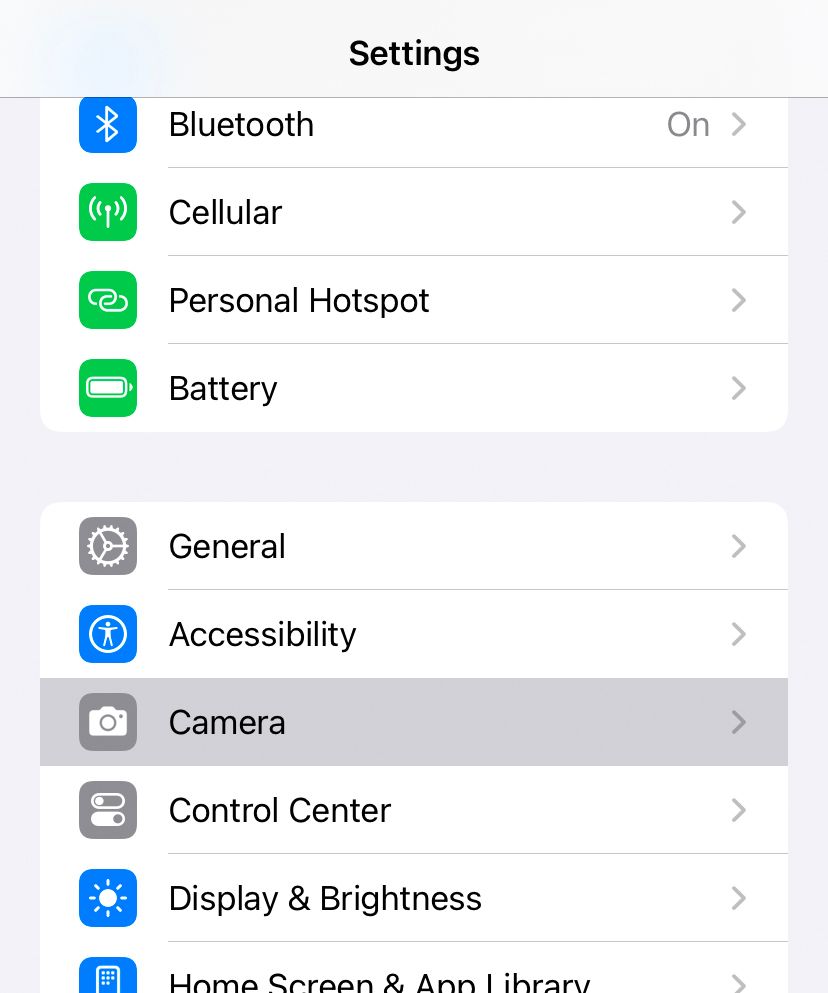
Task: Tap the Camera settings row
Action: pyautogui.click(x=413, y=722)
